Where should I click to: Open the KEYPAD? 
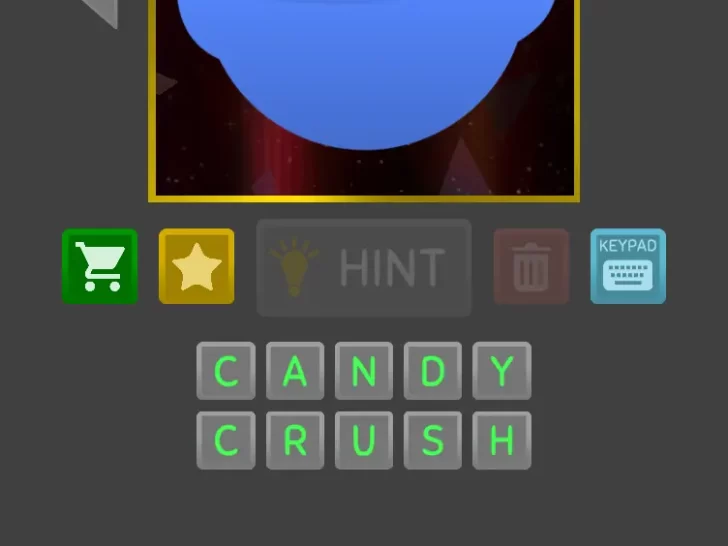(628, 266)
